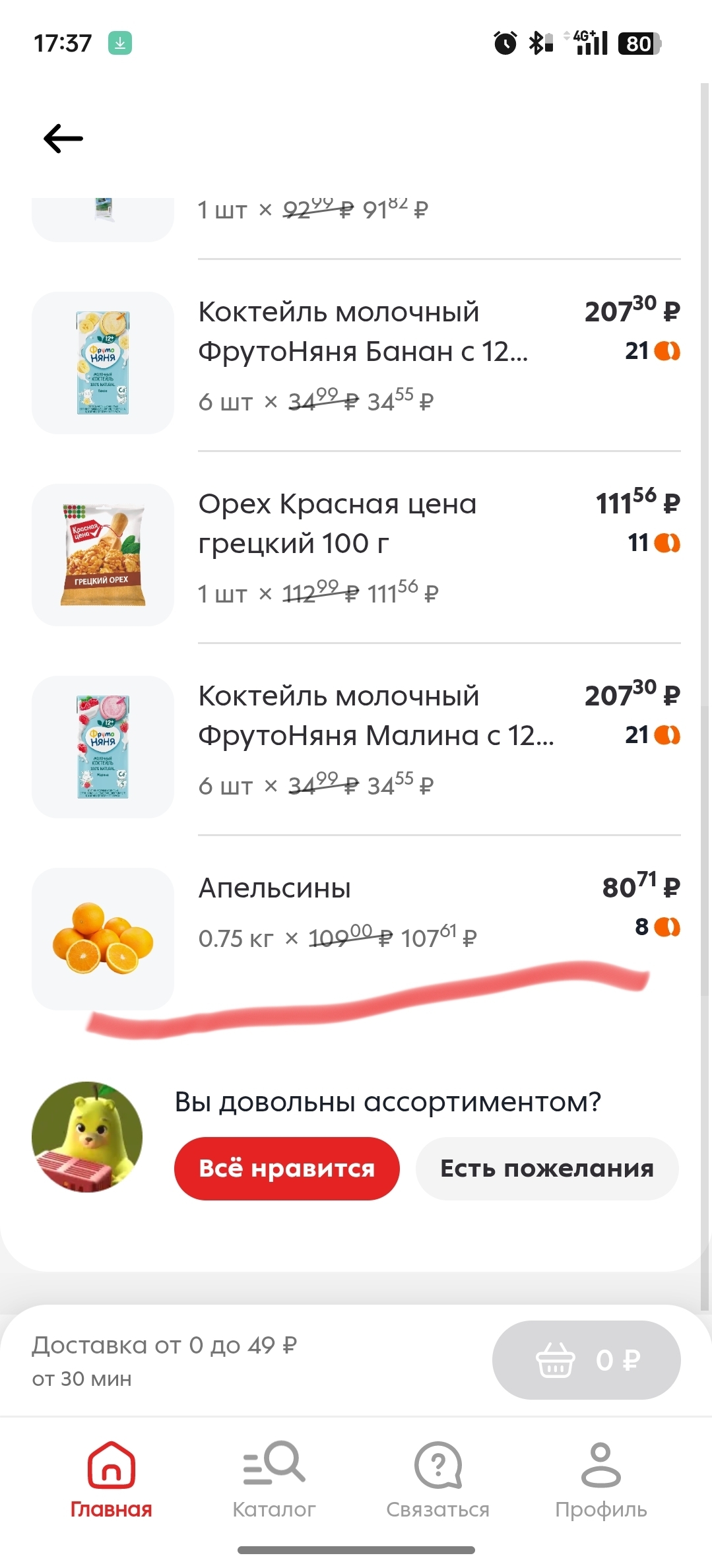The height and width of the screenshot is (1568, 712).
Task: Open the Каталог tab
Action: [274, 1480]
